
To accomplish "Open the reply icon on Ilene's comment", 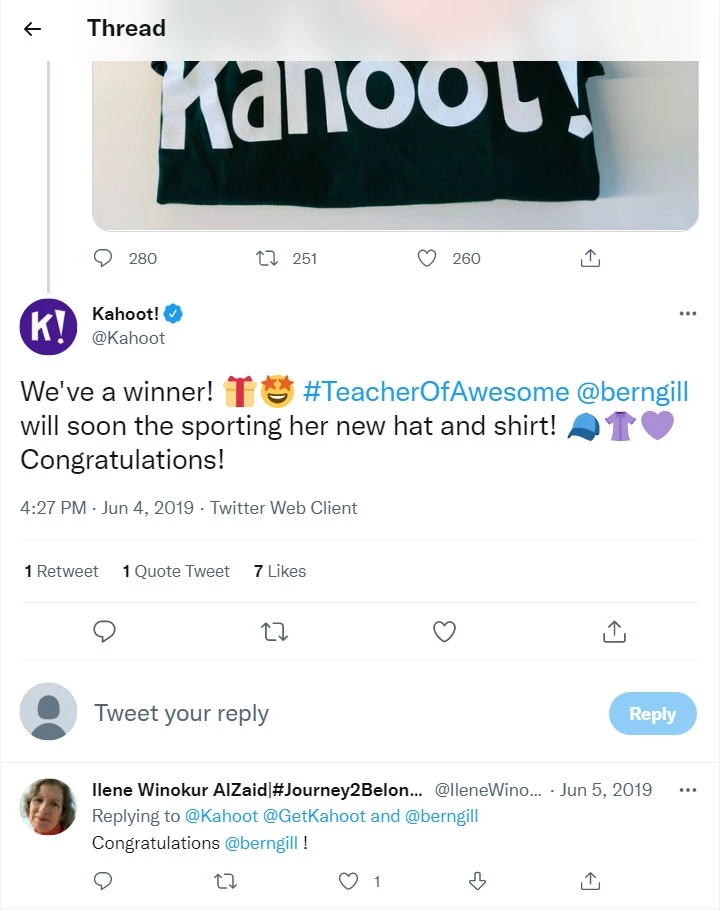I will coord(102,880).
